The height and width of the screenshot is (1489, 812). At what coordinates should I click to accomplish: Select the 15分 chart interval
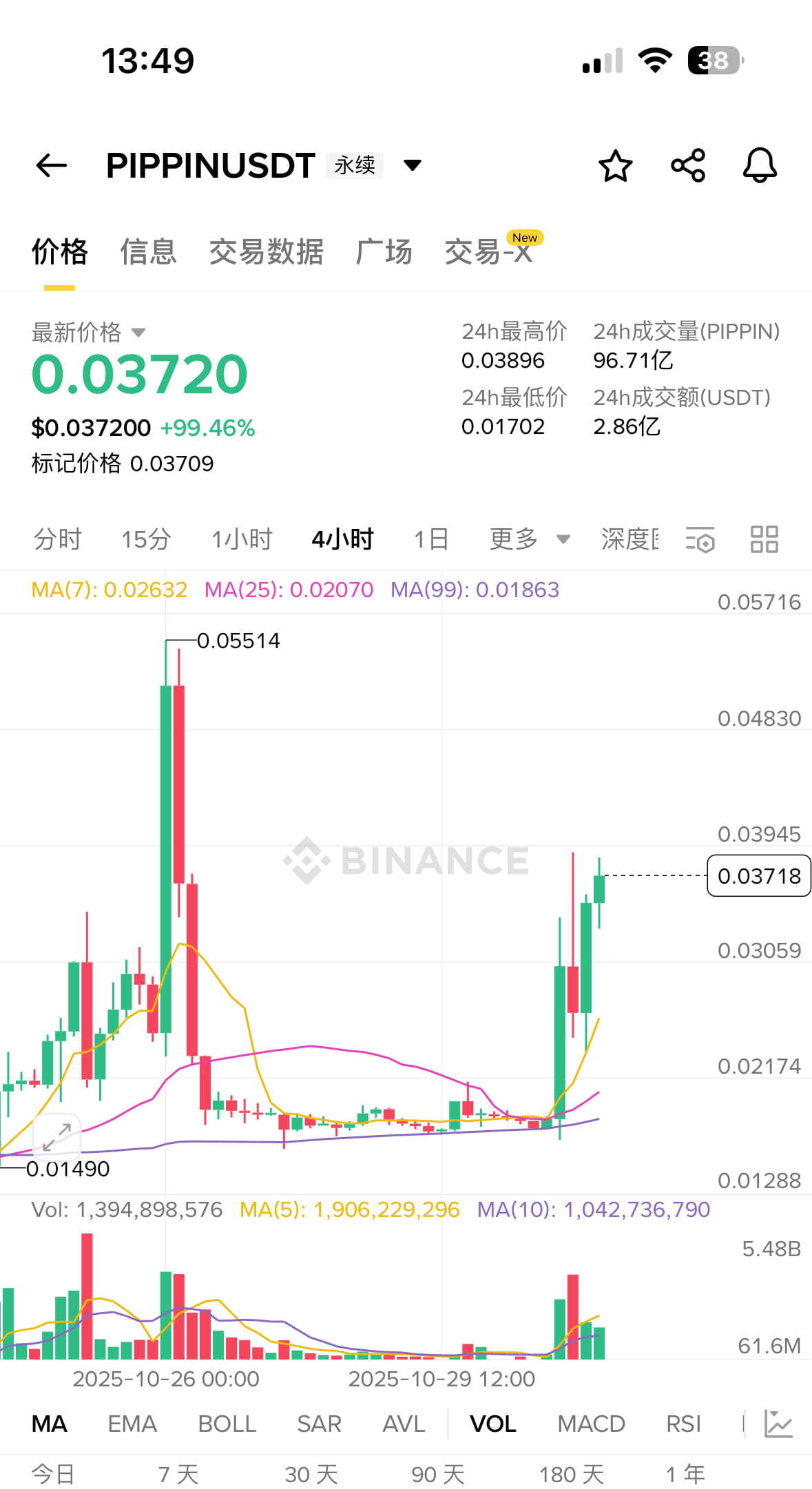tap(146, 539)
